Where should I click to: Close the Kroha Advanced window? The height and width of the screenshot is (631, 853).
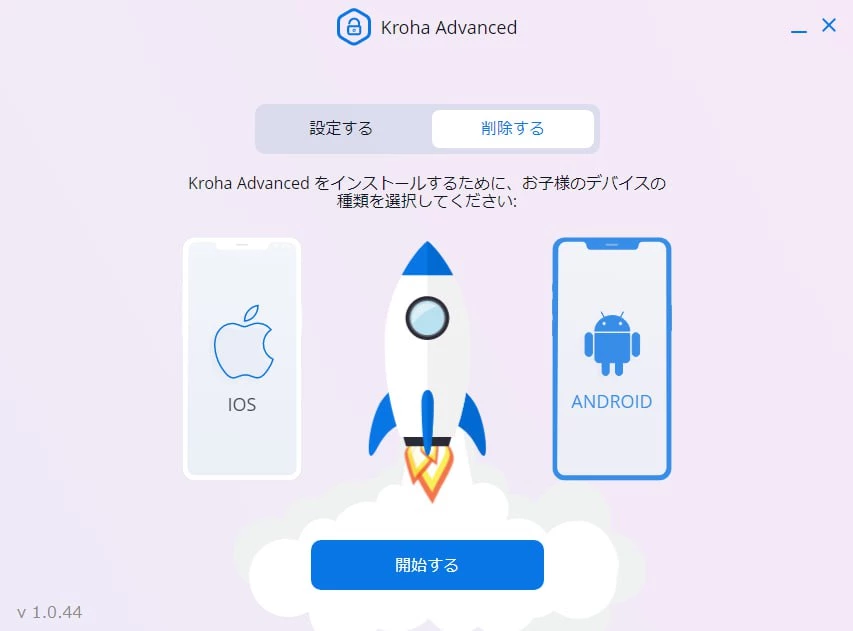point(829,26)
